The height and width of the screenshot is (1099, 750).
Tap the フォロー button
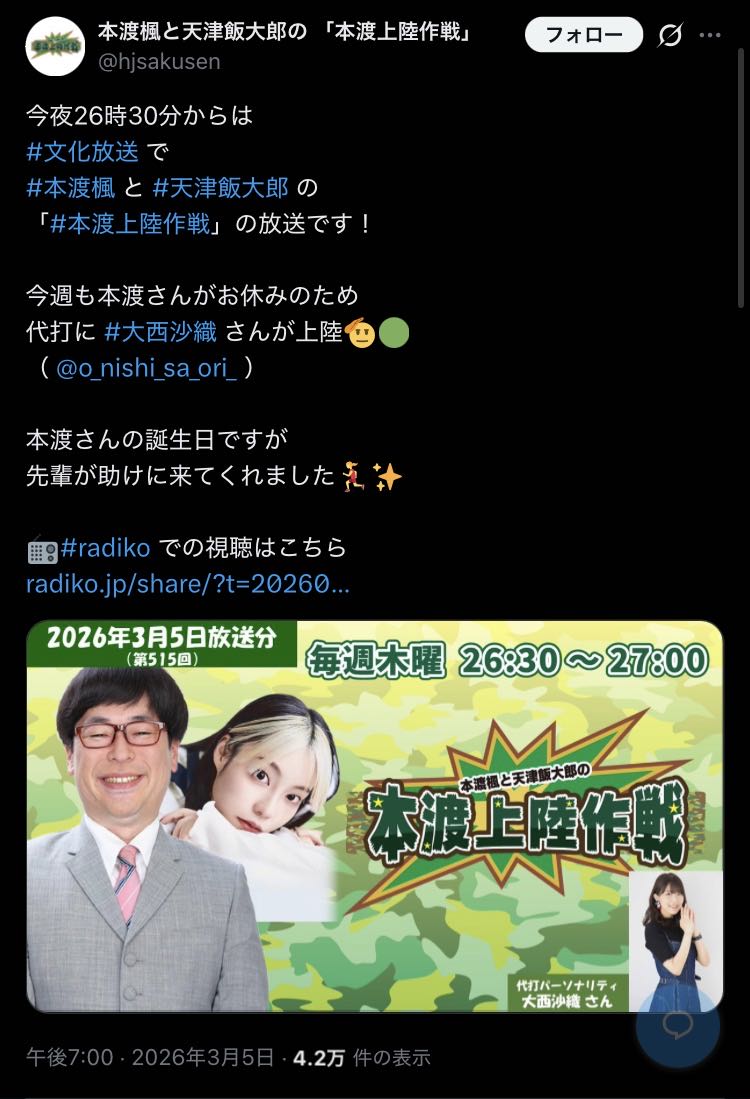(x=584, y=35)
